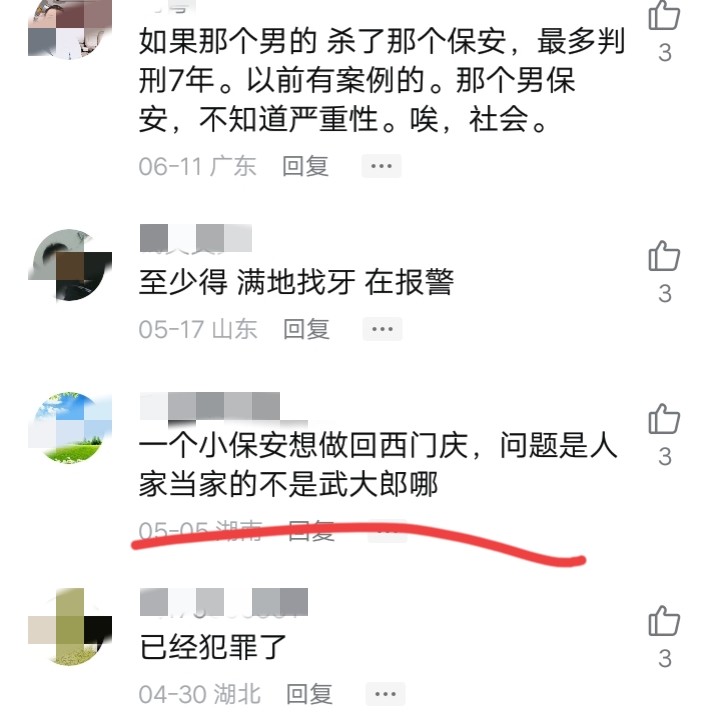Open more options for 05-17 山东 comment

tap(381, 328)
